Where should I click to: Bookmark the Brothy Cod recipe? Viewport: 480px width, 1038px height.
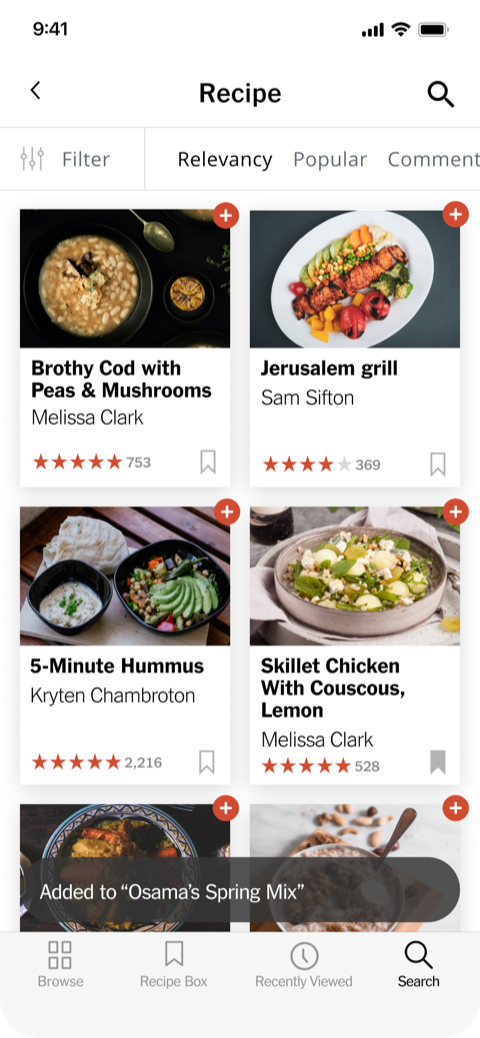click(x=208, y=462)
